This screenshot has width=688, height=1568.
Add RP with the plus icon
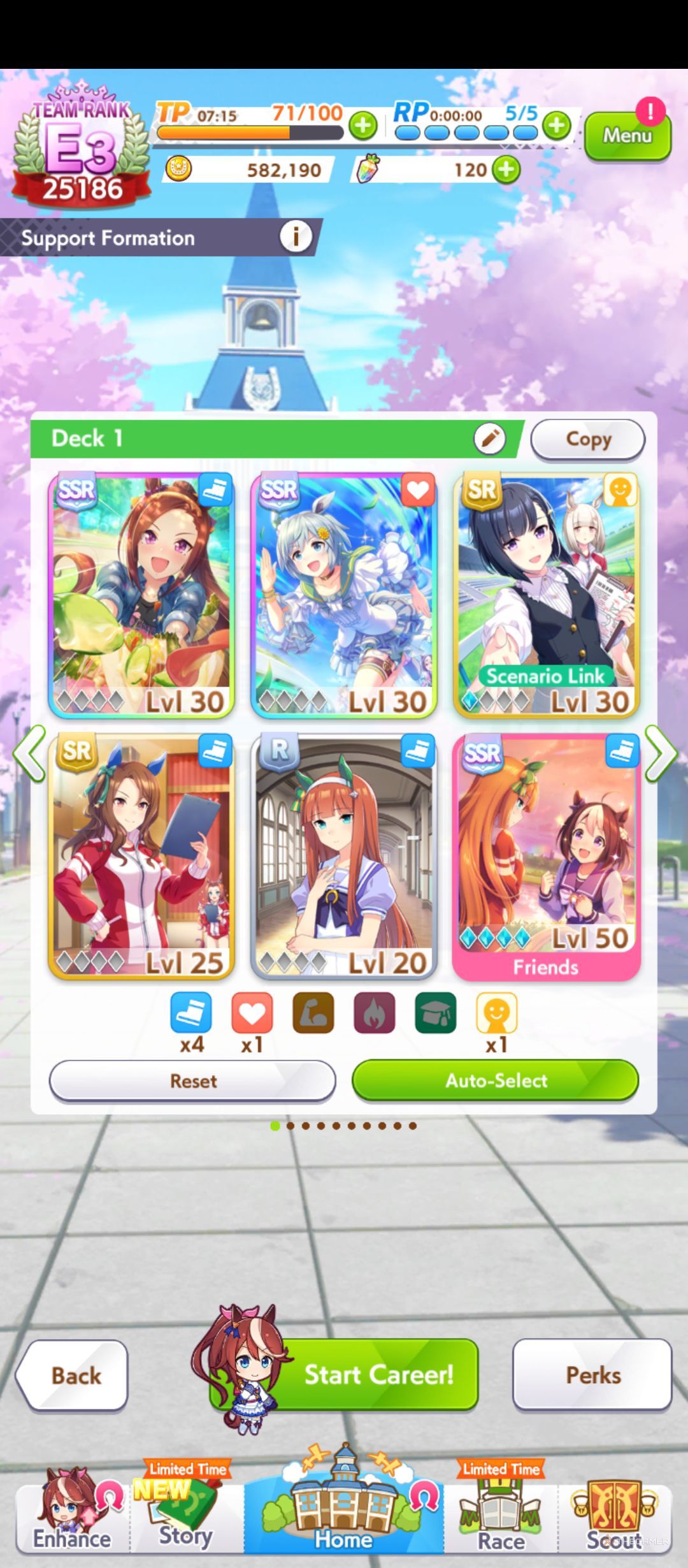(x=557, y=126)
